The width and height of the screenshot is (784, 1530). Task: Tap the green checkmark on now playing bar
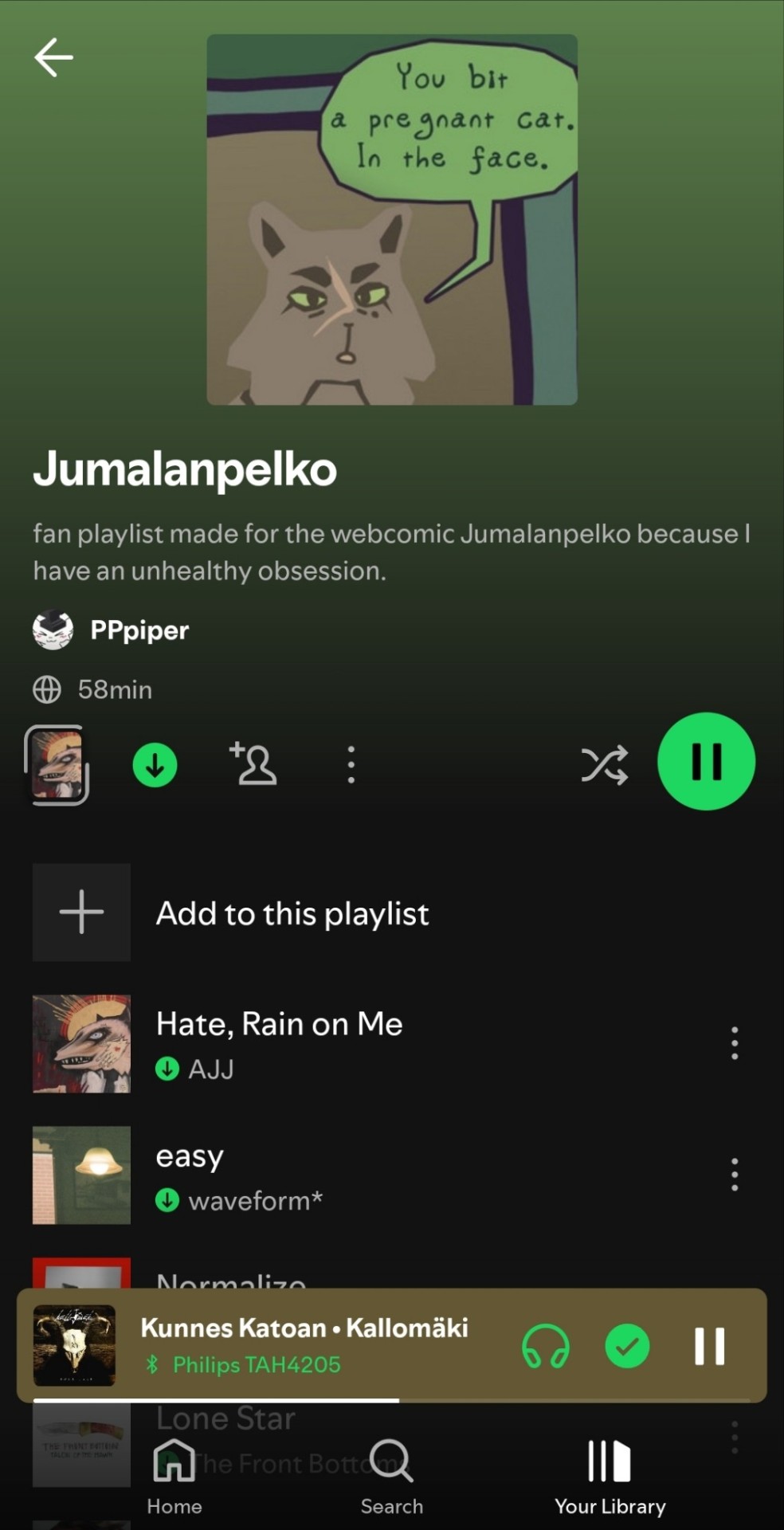627,1346
